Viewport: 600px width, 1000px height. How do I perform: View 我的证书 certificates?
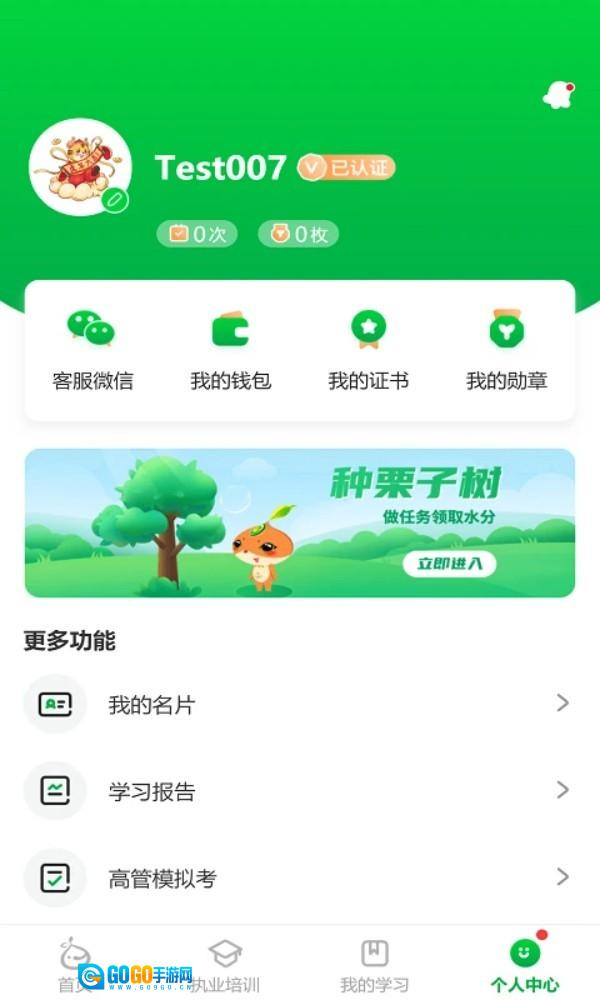click(x=368, y=349)
